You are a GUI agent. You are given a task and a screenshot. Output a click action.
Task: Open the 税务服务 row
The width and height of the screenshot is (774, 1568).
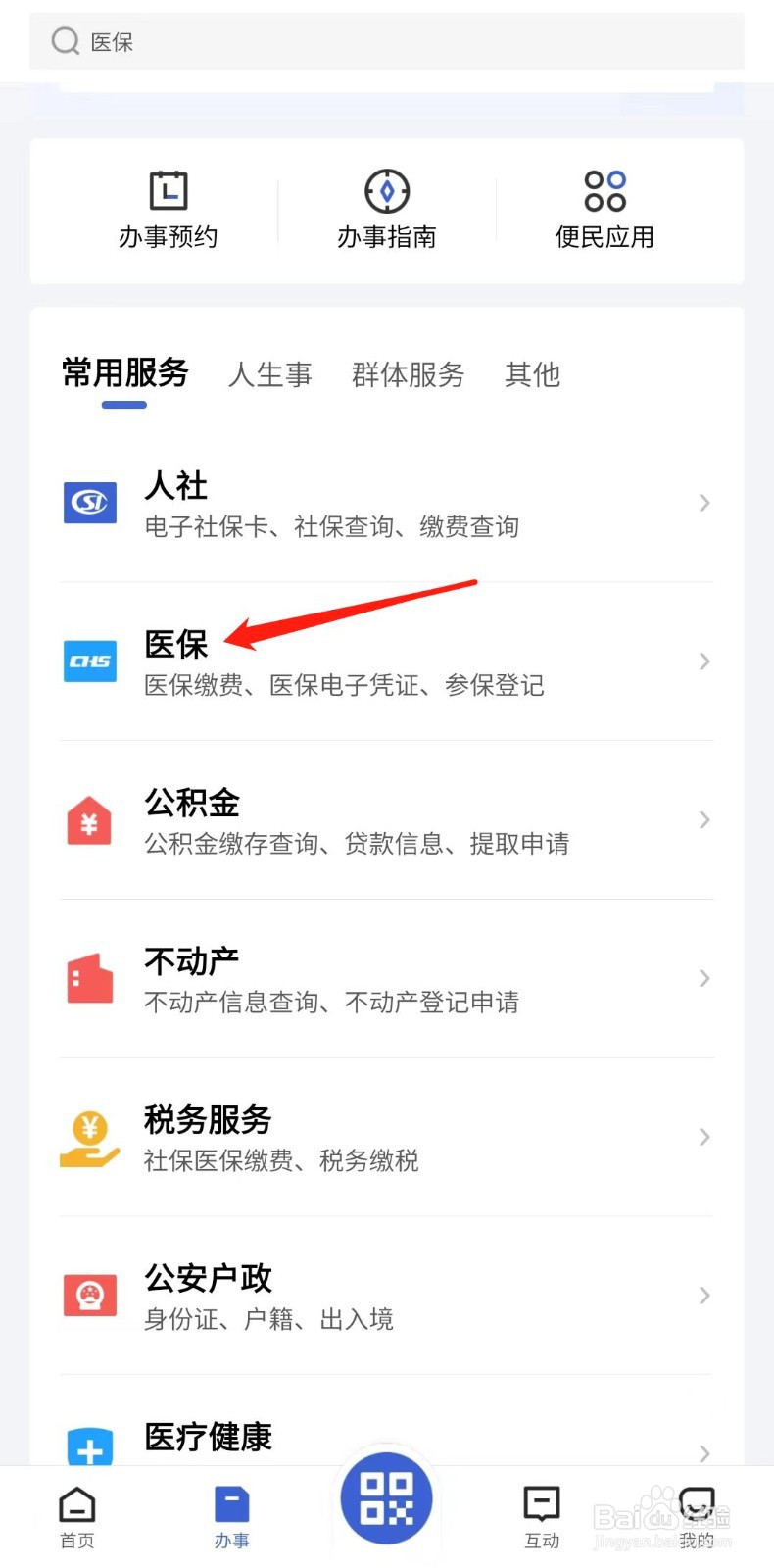point(387,1138)
